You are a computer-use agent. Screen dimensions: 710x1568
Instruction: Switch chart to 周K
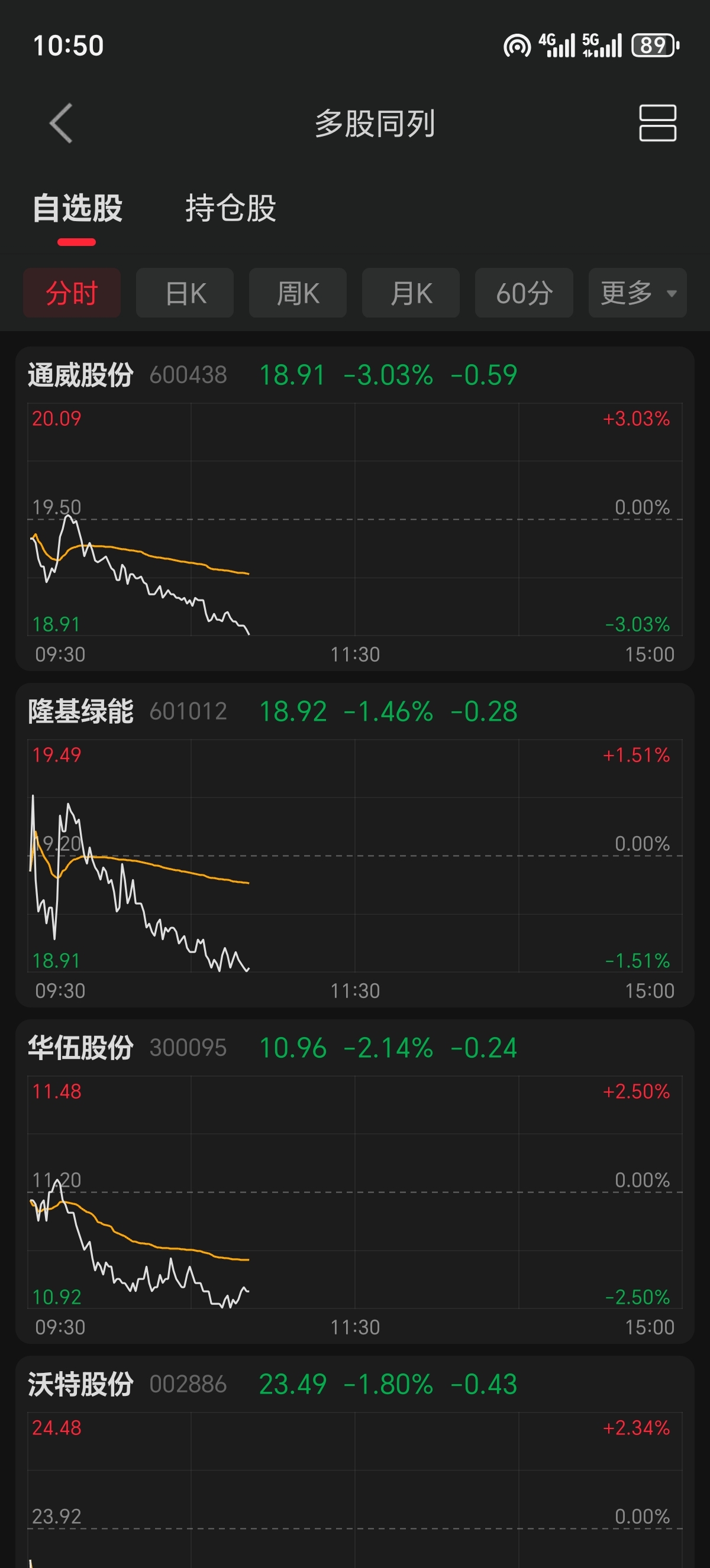click(298, 293)
